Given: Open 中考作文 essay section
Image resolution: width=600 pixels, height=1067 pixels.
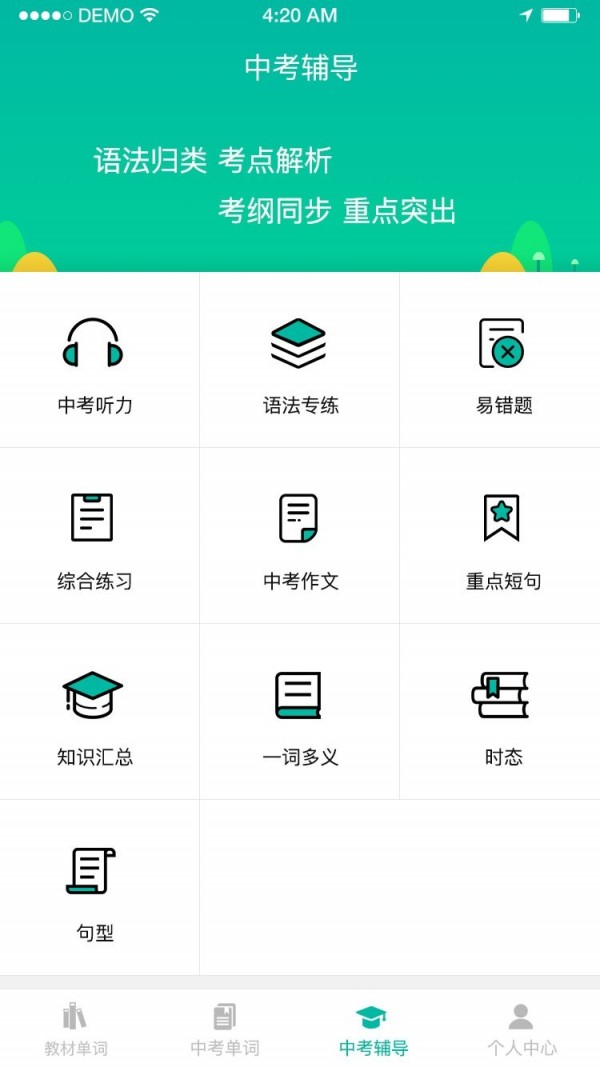Looking at the screenshot, I should (300, 536).
